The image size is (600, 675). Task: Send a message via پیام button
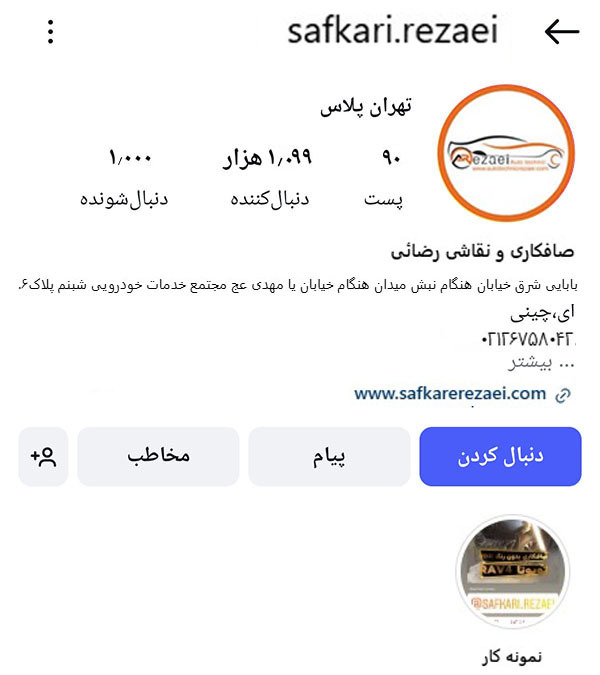coord(329,457)
